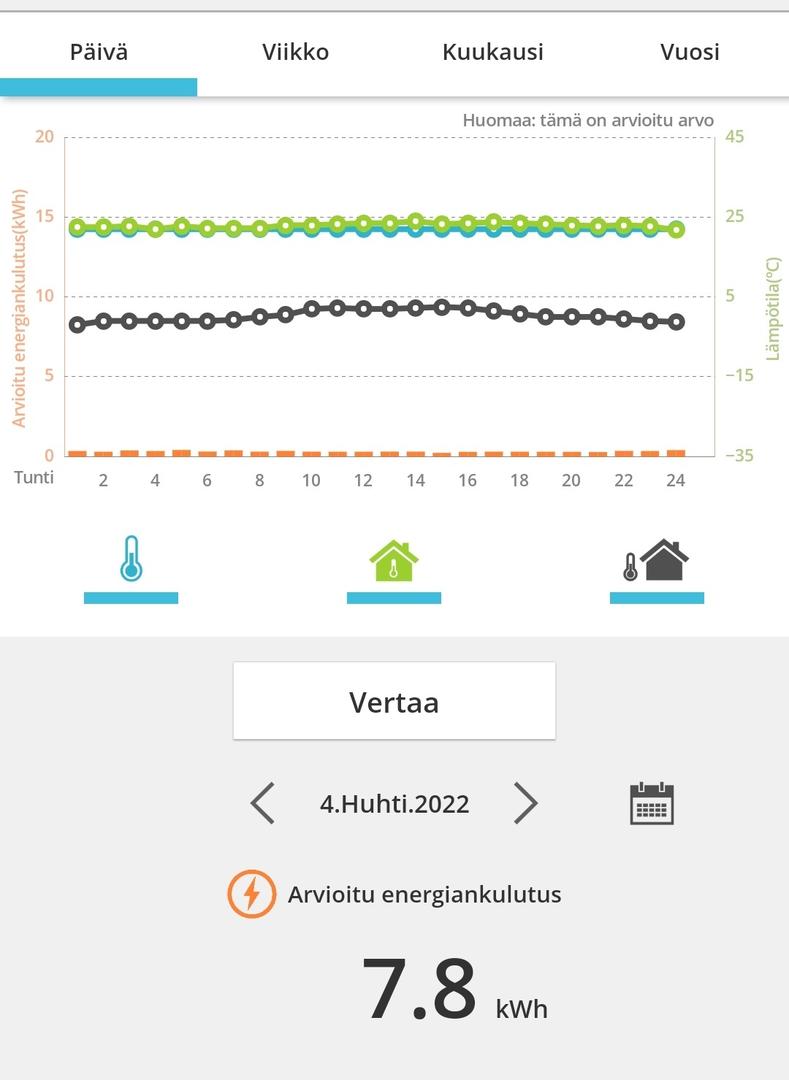This screenshot has width=789, height=1080.
Task: Switch to the Vuosi tab
Action: pyautogui.click(x=689, y=53)
